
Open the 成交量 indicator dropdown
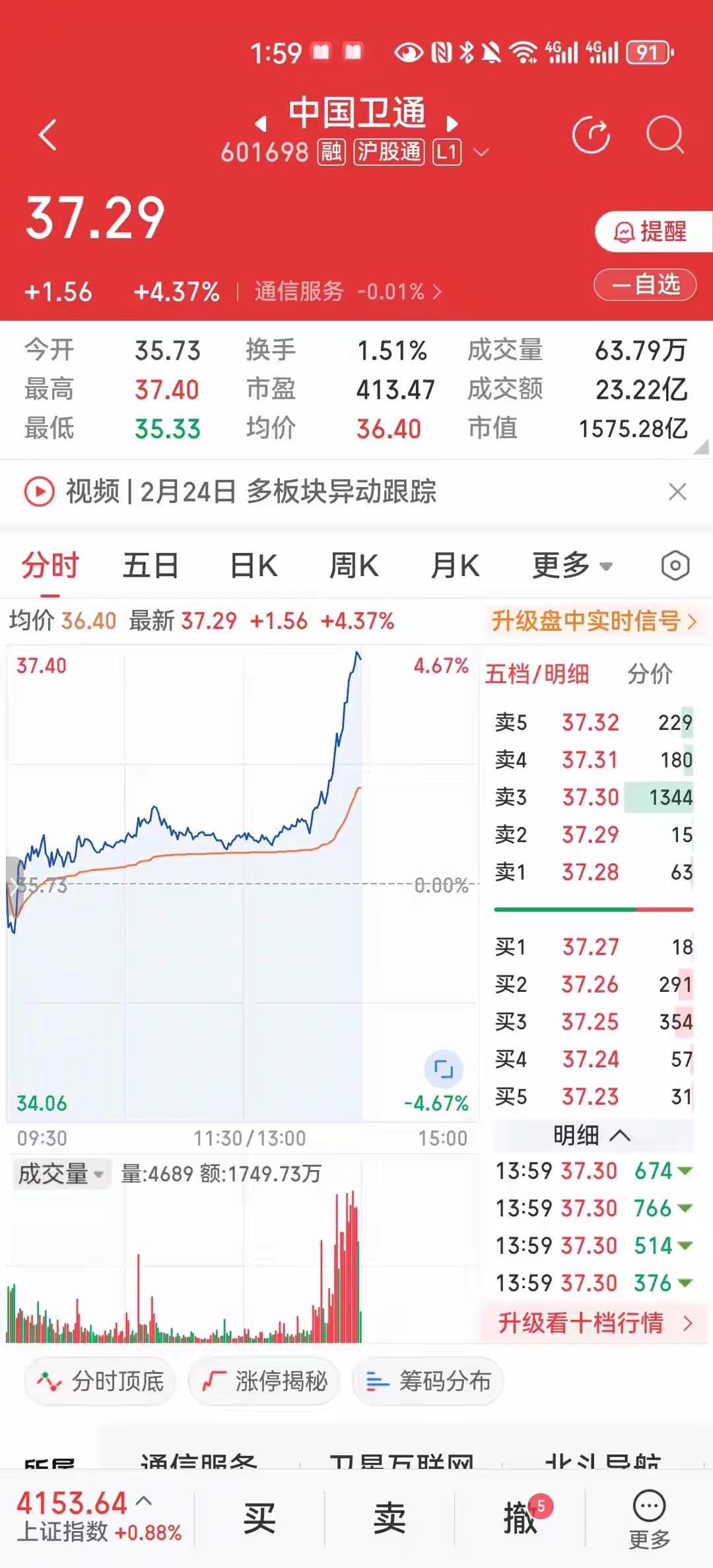click(x=61, y=1173)
